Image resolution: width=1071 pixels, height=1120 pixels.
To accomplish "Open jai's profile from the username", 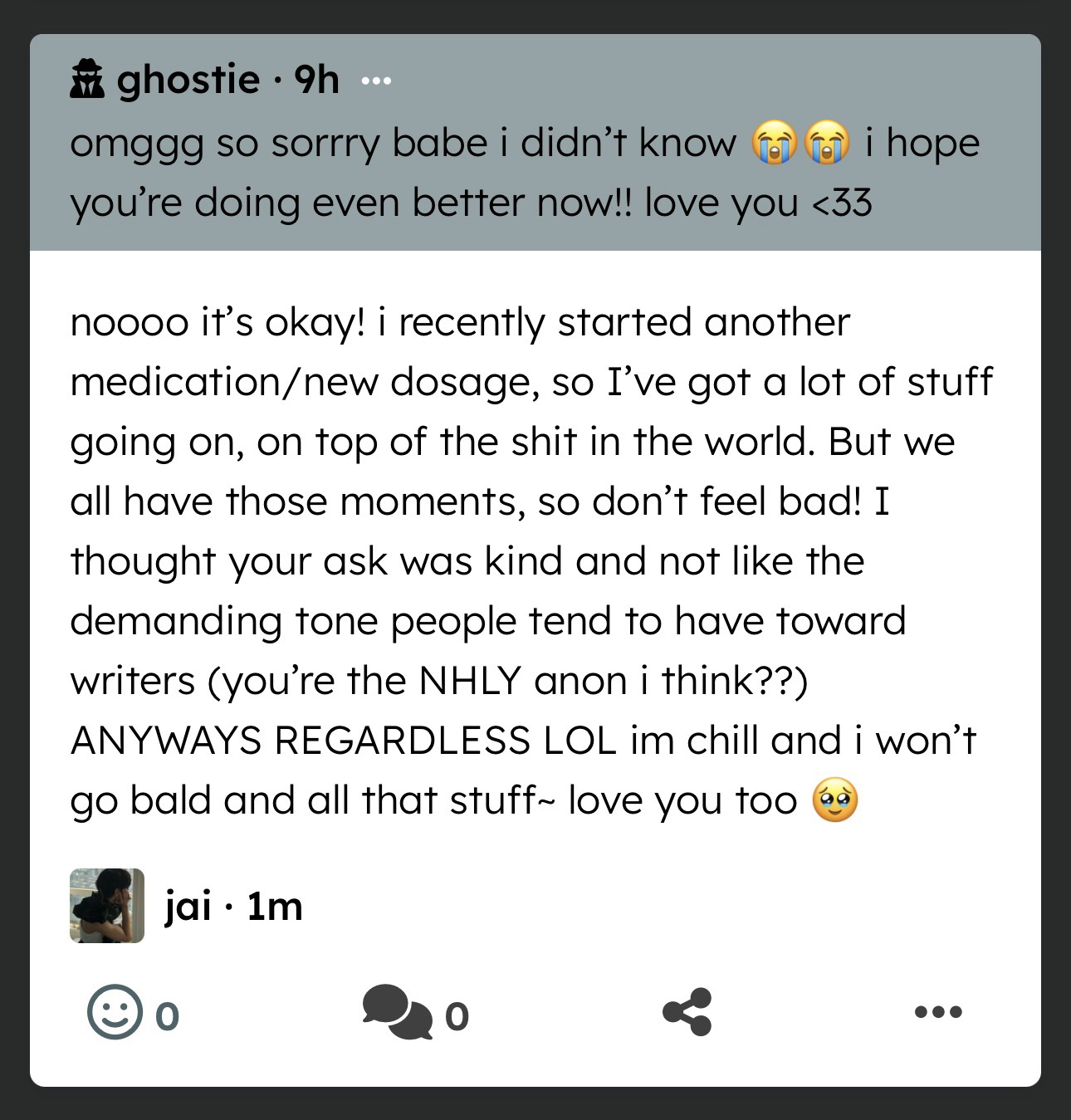I will tap(188, 907).
